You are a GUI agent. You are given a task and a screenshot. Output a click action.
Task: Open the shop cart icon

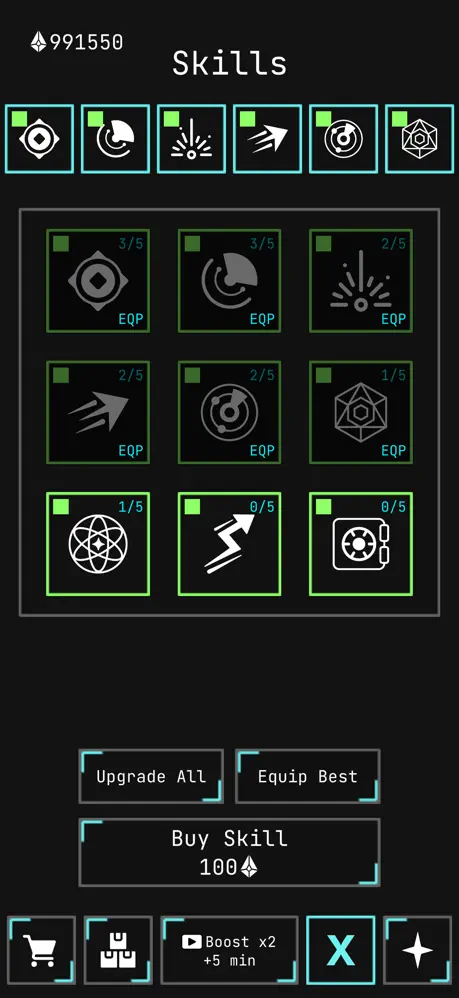[41, 950]
